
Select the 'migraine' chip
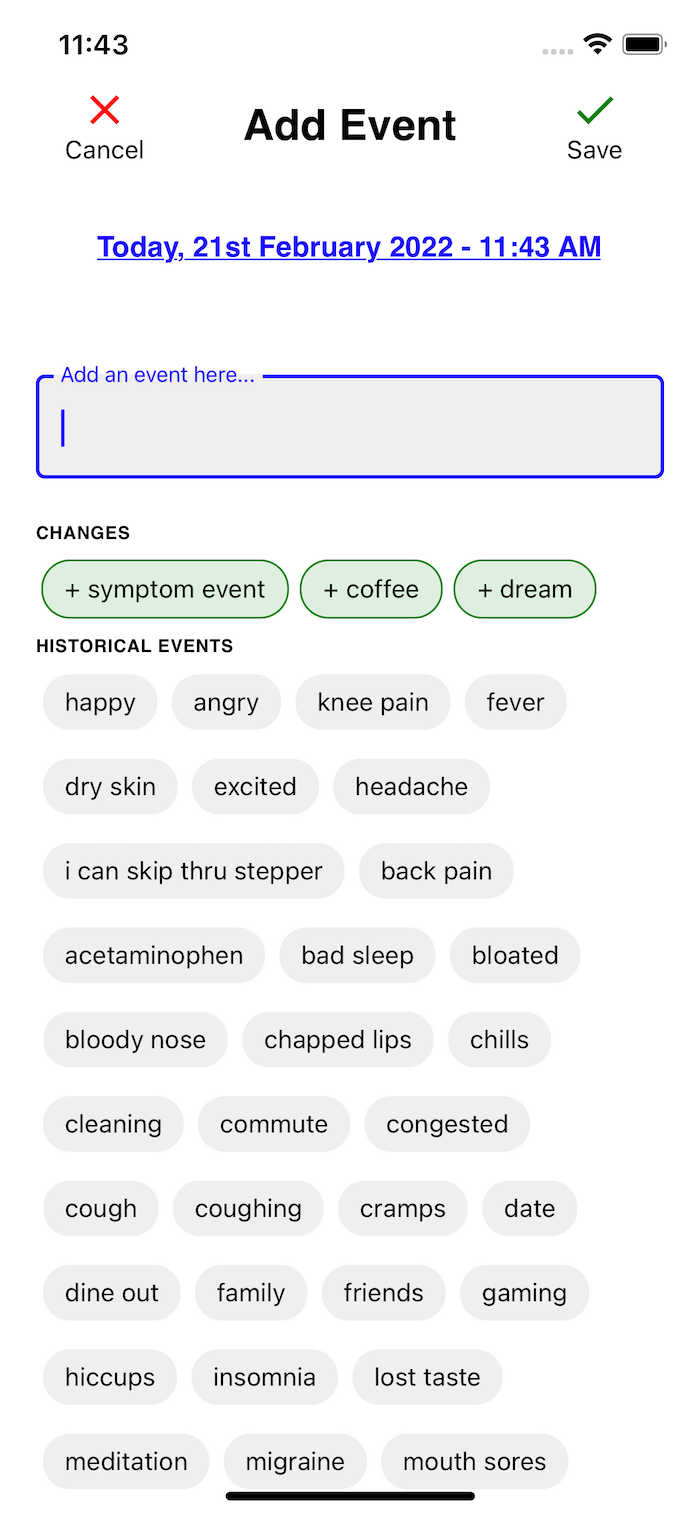click(295, 1461)
